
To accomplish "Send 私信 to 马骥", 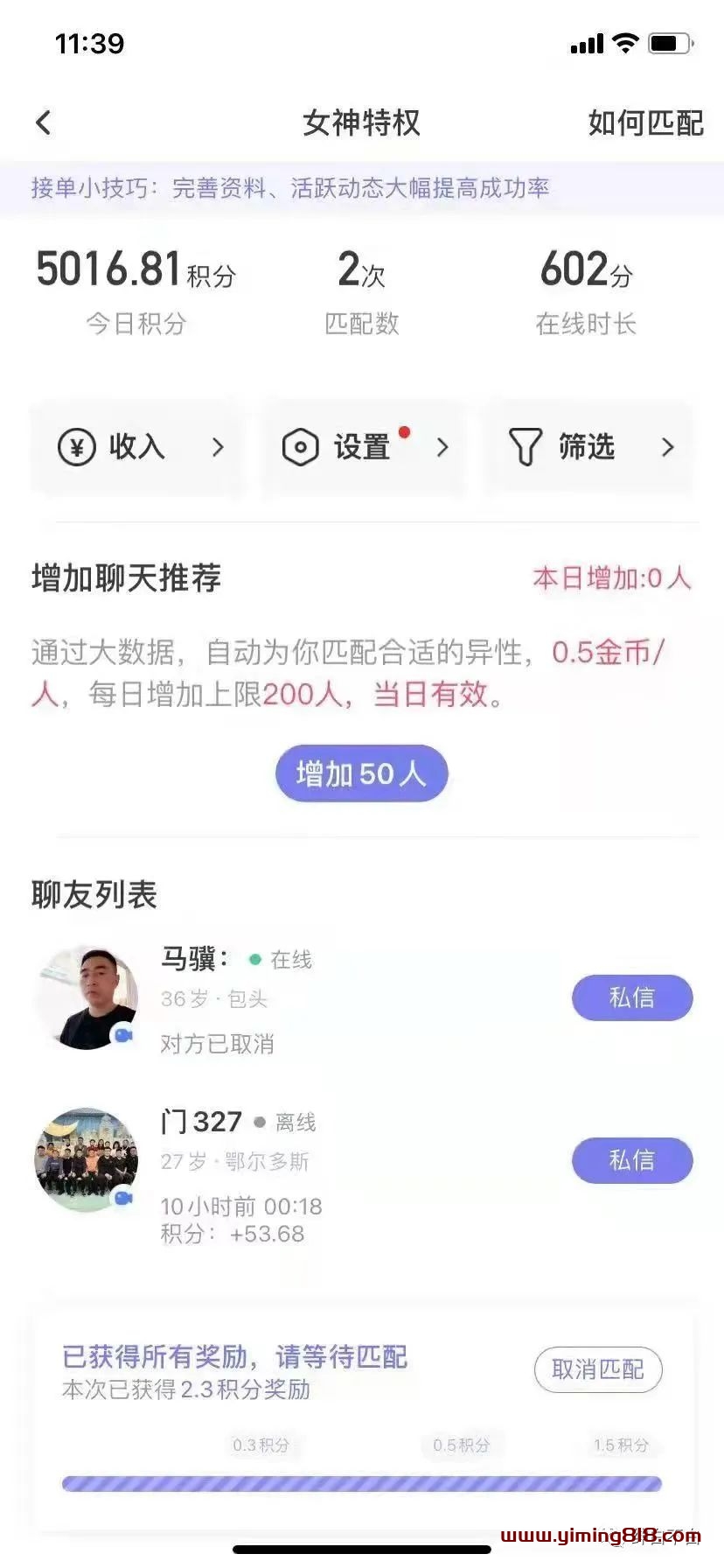I will (x=631, y=997).
